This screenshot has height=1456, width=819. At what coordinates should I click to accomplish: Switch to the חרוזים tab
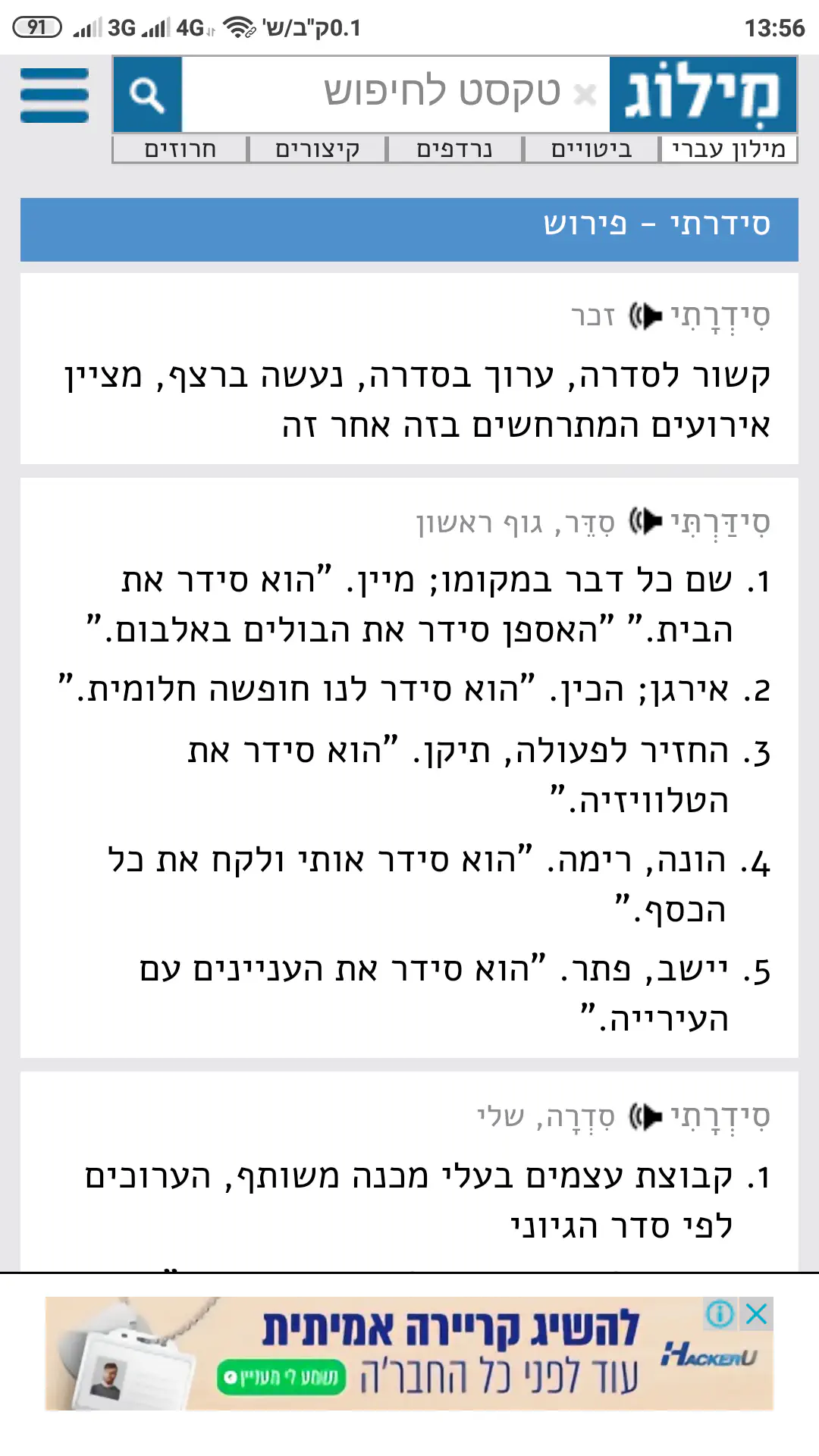(x=180, y=149)
